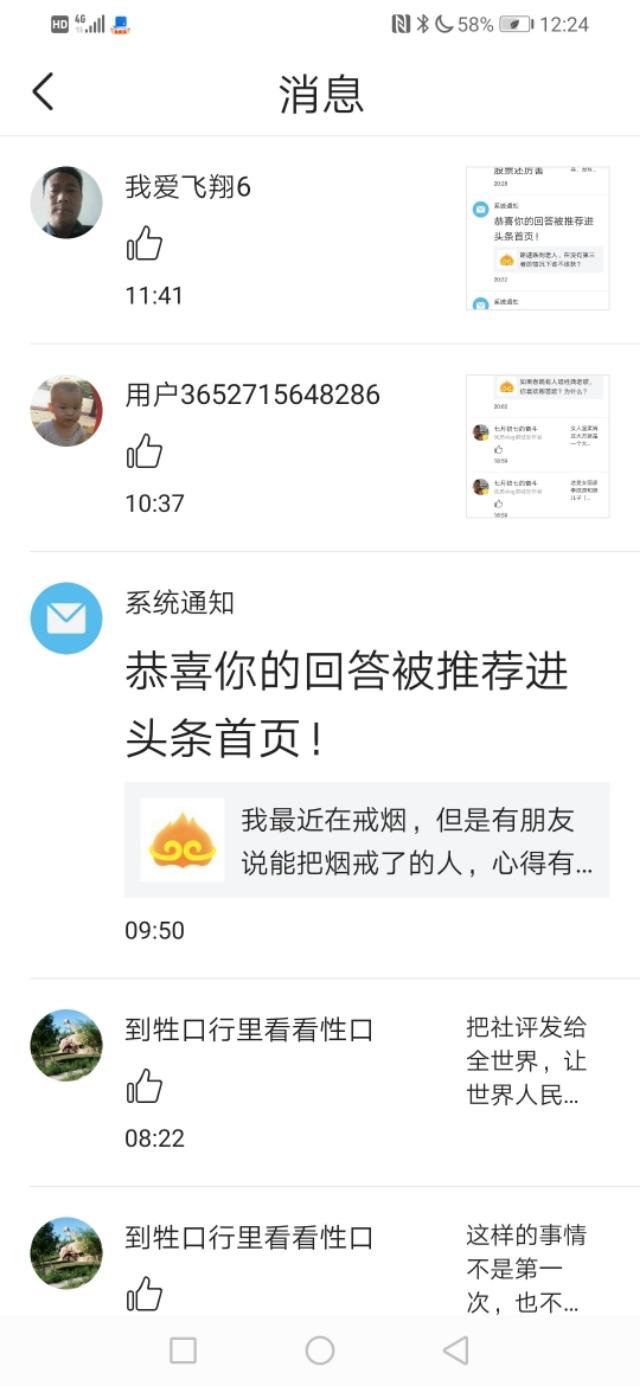The height and width of the screenshot is (1386, 640).
Task: Show recent apps via square button
Action: click(183, 1351)
